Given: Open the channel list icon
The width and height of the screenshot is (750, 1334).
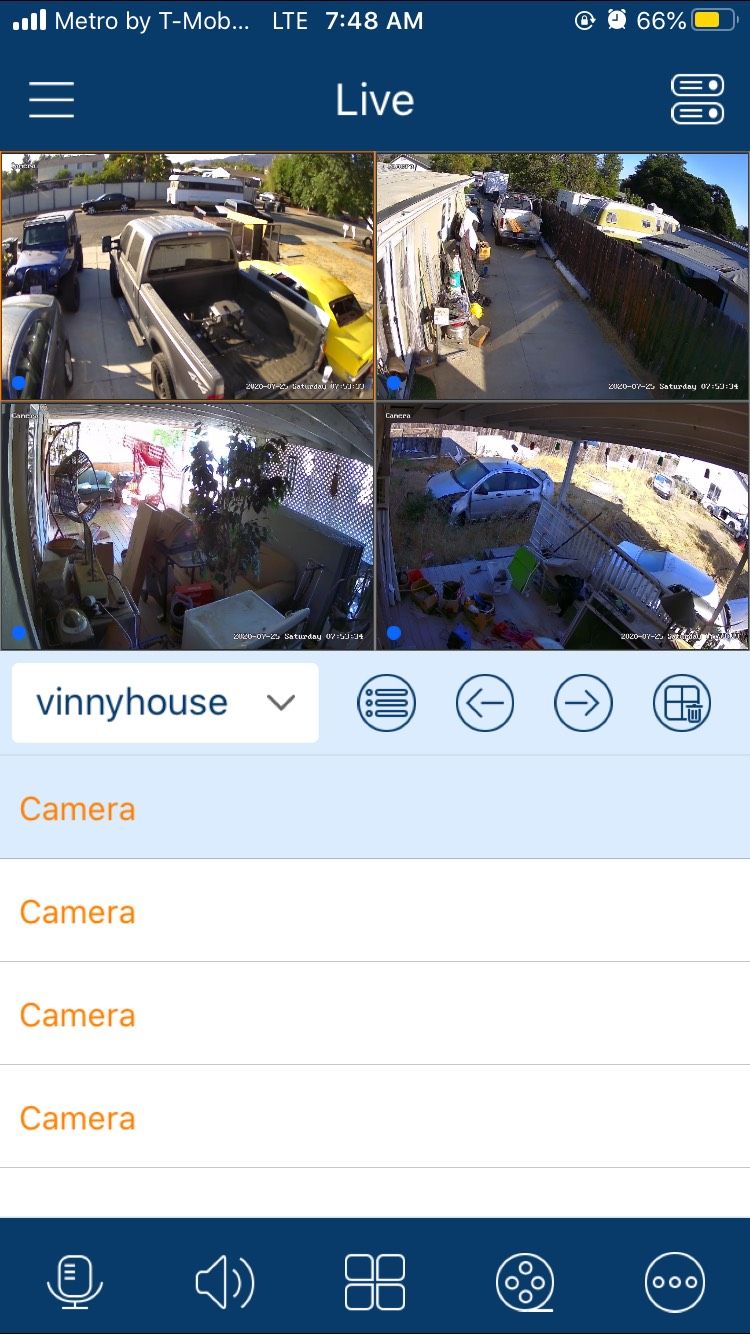Looking at the screenshot, I should coord(386,703).
